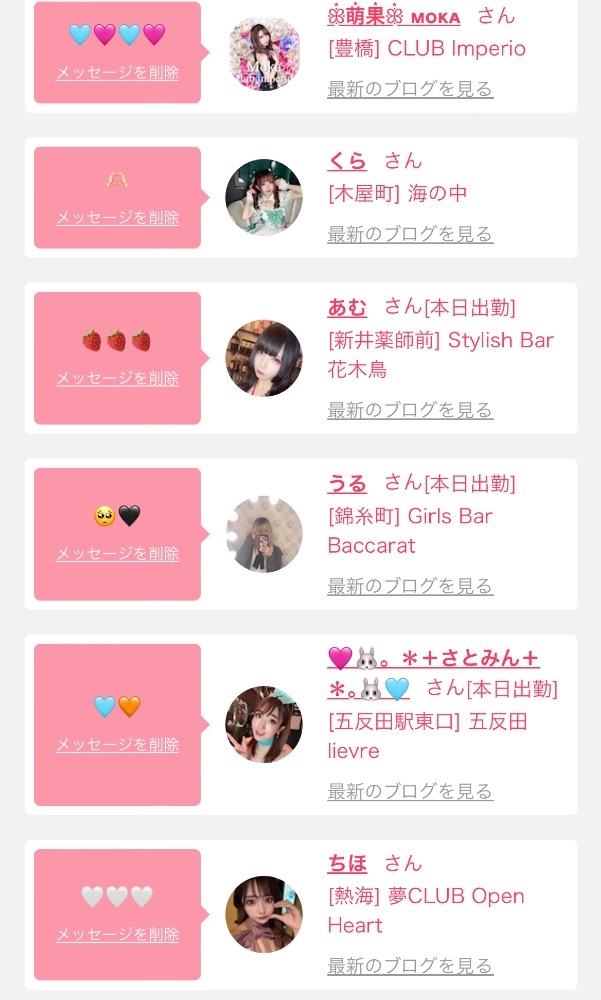The width and height of the screenshot is (601, 1000).
Task: View the latest blog of ちほ
Action: tap(410, 967)
